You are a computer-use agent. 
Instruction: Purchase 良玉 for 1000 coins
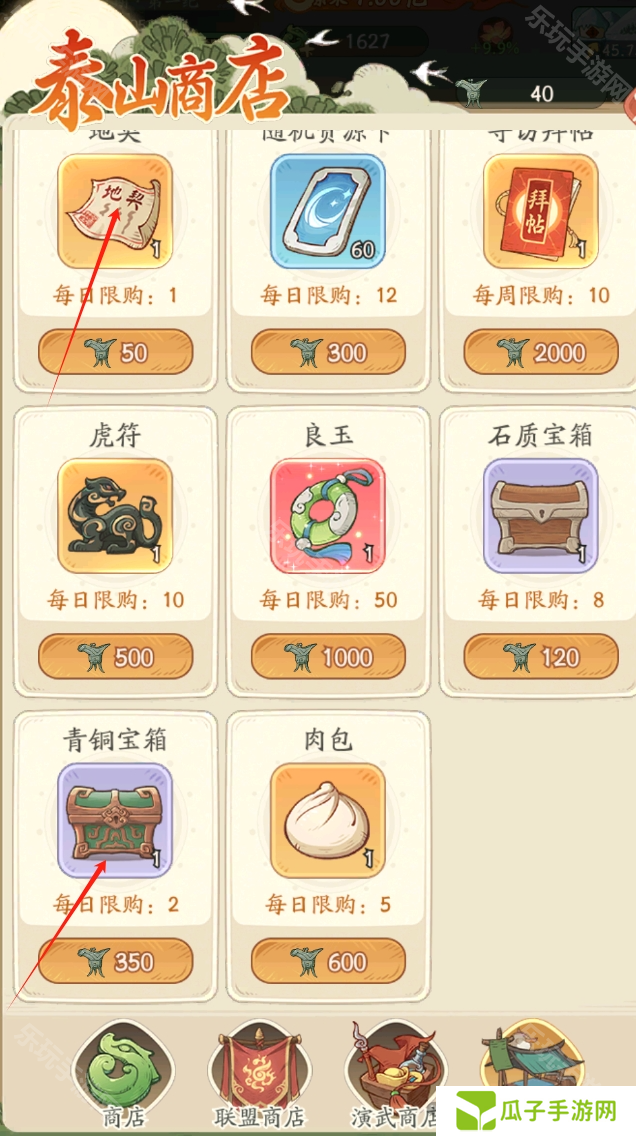point(328,657)
